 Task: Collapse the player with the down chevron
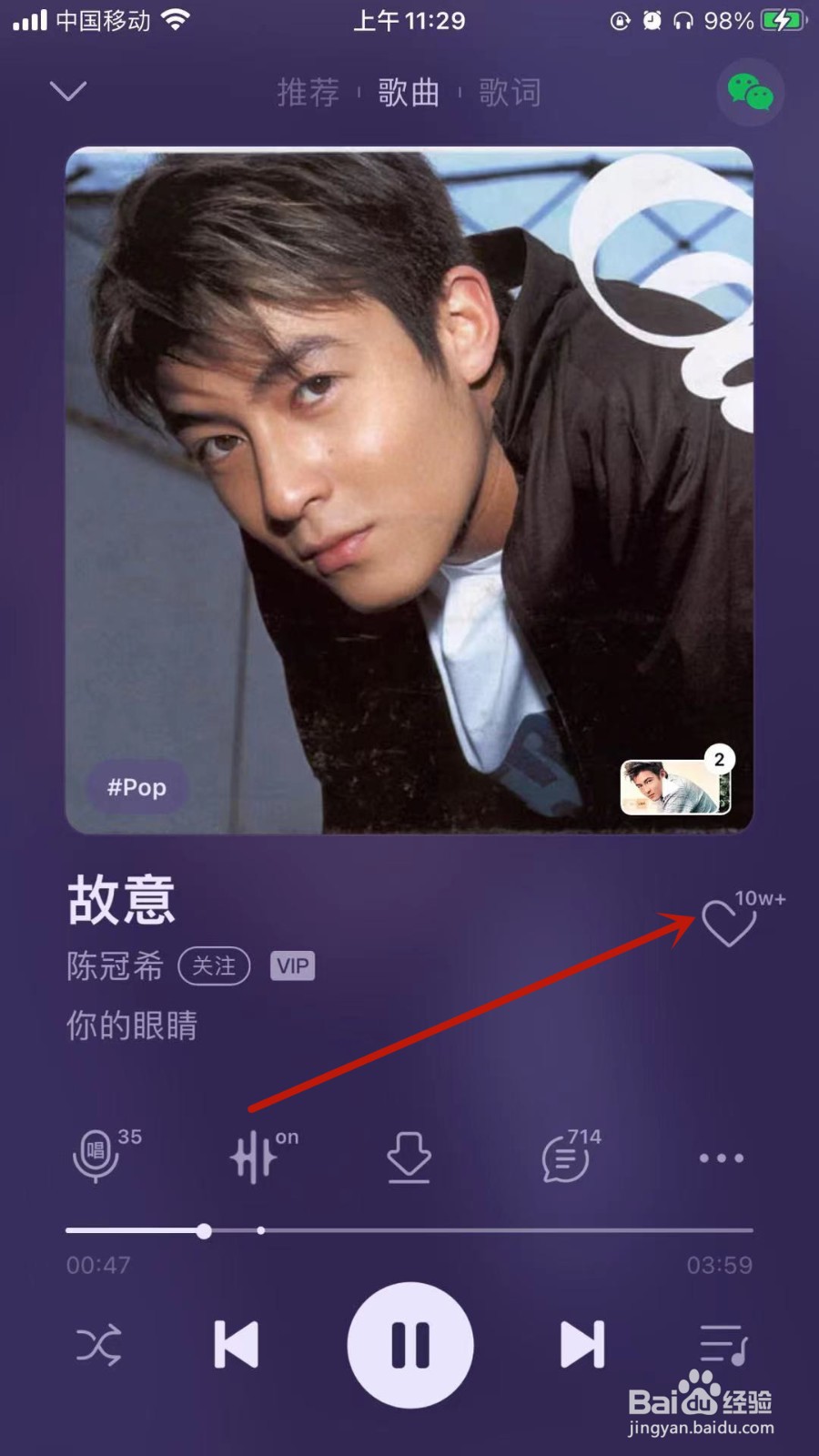pos(68,91)
